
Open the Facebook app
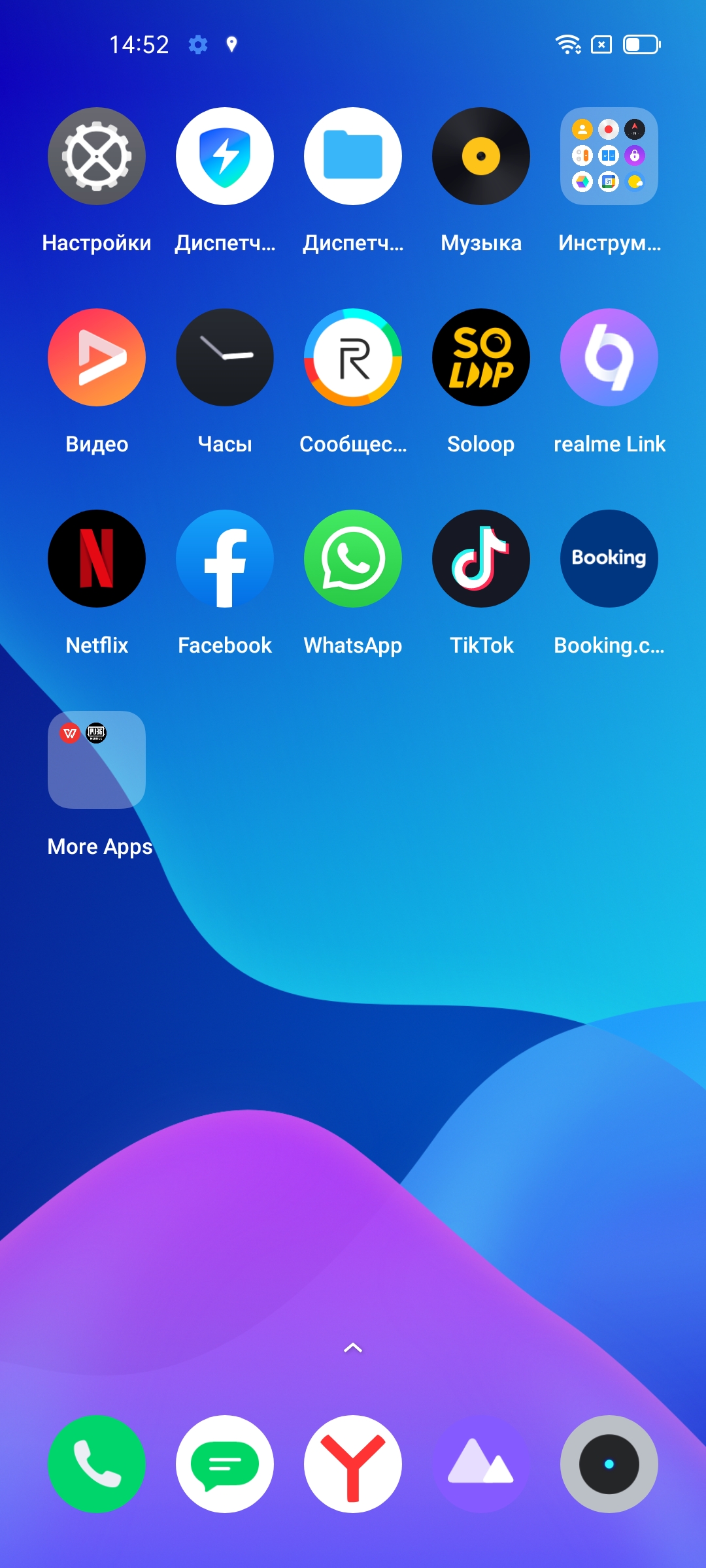[225, 559]
